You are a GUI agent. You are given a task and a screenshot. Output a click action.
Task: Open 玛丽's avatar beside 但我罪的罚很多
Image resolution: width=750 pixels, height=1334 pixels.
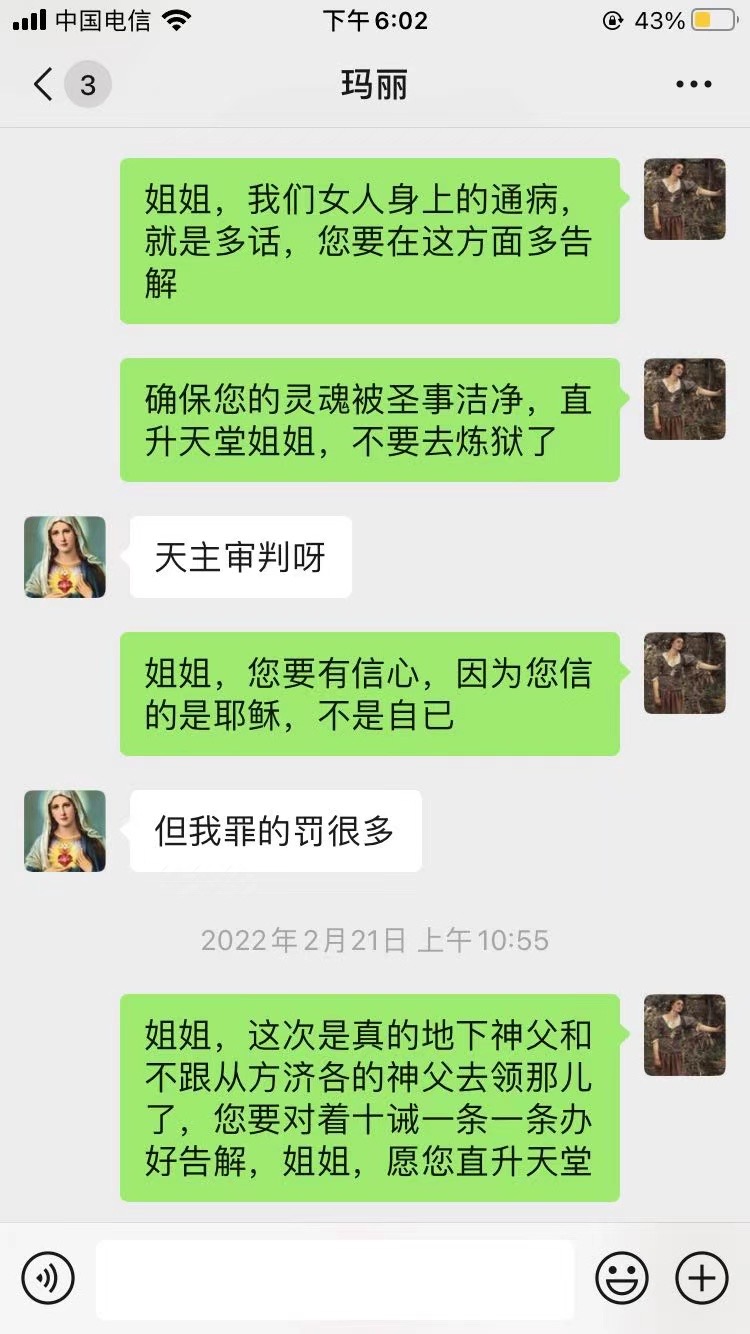click(x=65, y=831)
